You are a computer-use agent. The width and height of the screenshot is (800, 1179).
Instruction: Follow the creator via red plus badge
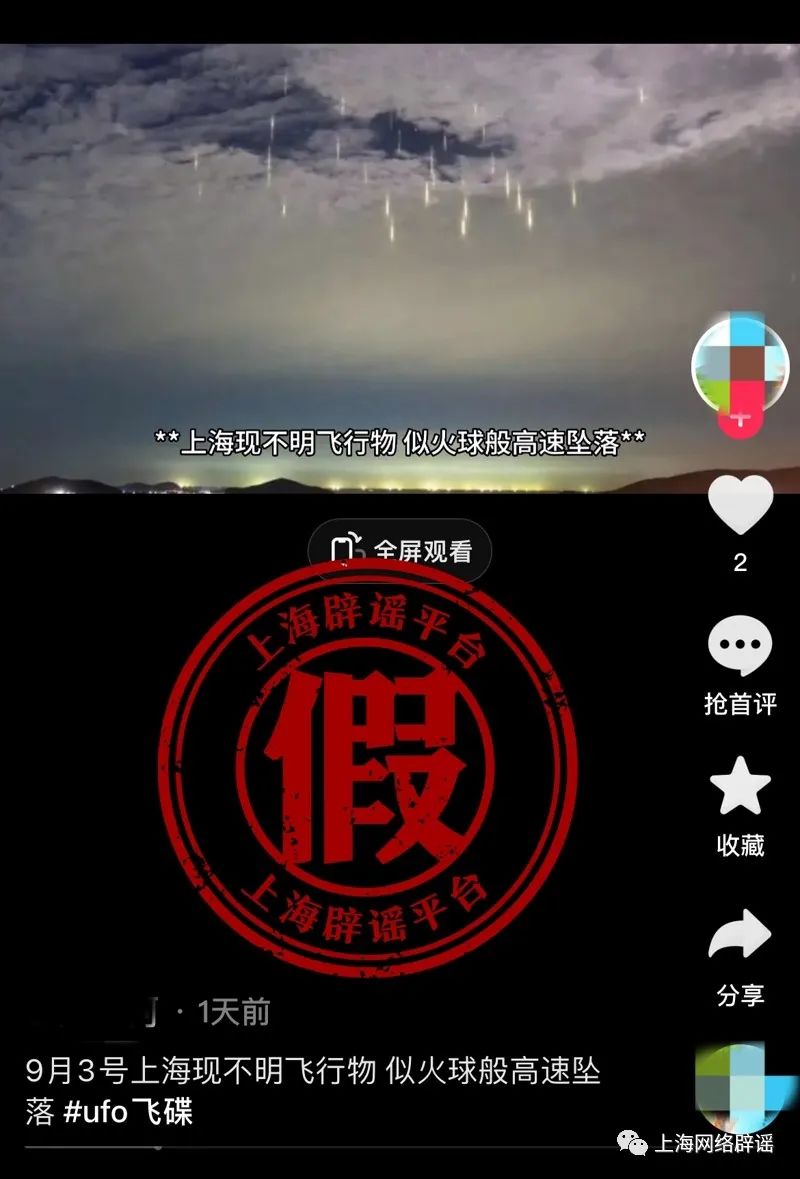click(x=738, y=419)
